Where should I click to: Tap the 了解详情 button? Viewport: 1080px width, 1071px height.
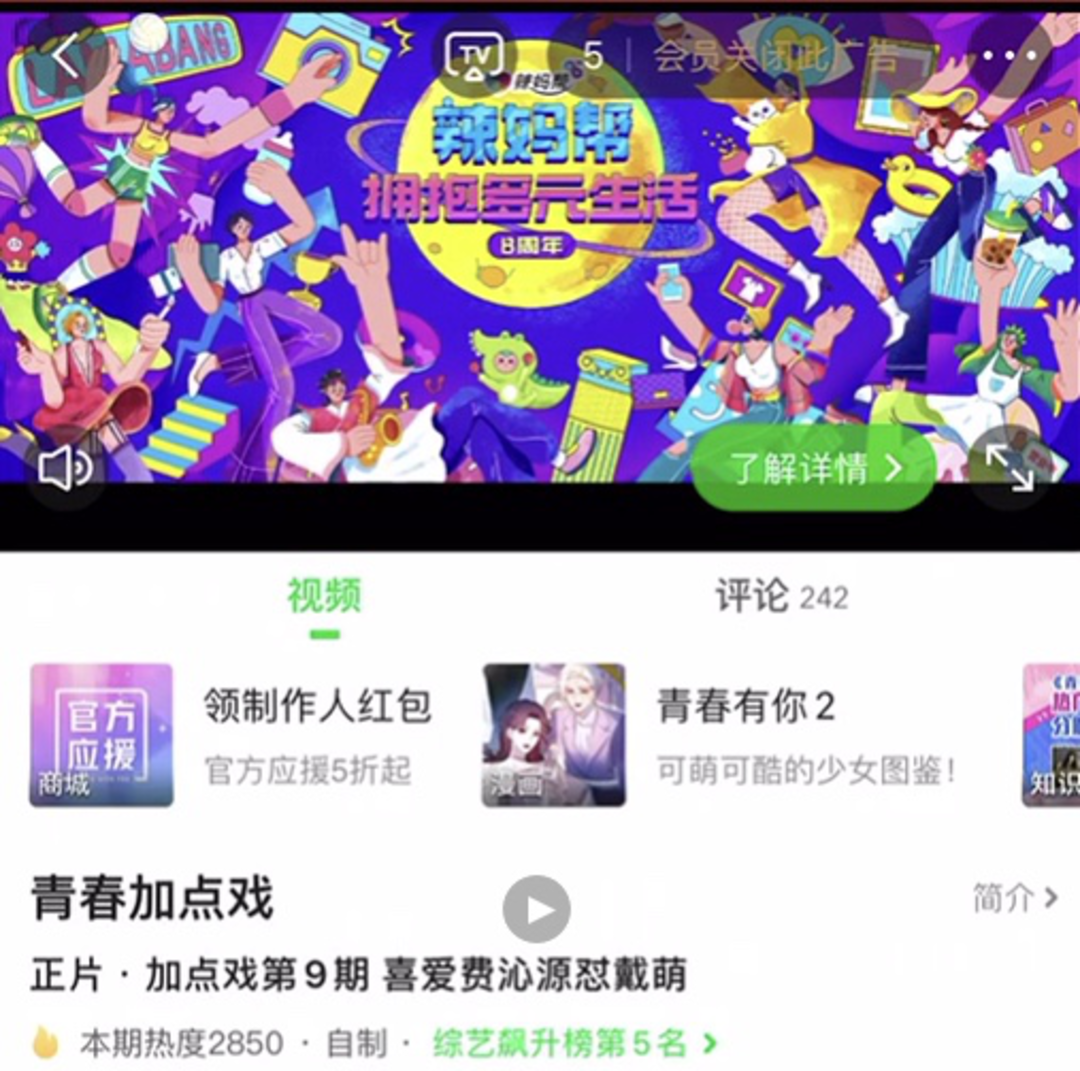click(815, 468)
